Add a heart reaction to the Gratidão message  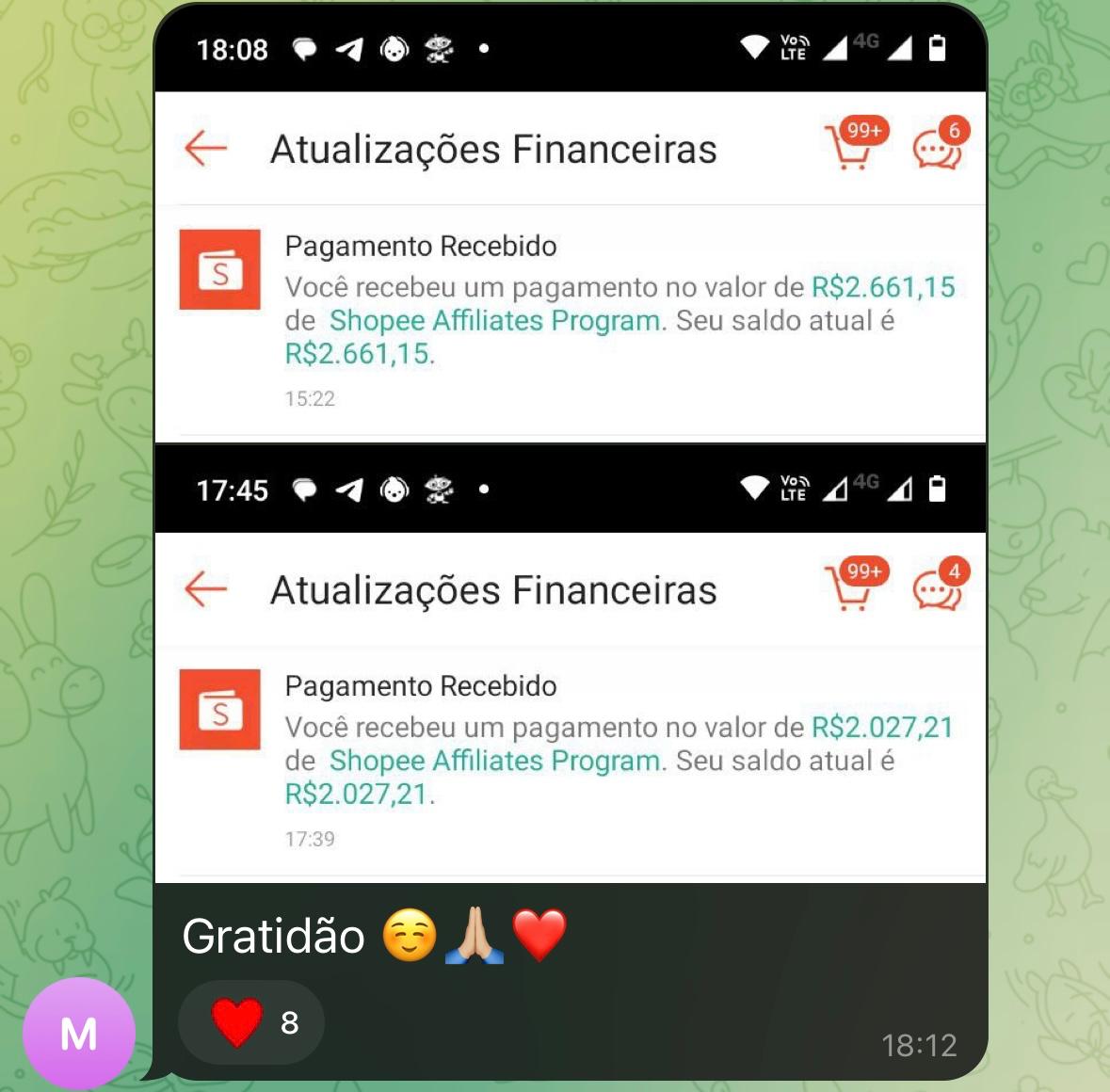[250, 1022]
